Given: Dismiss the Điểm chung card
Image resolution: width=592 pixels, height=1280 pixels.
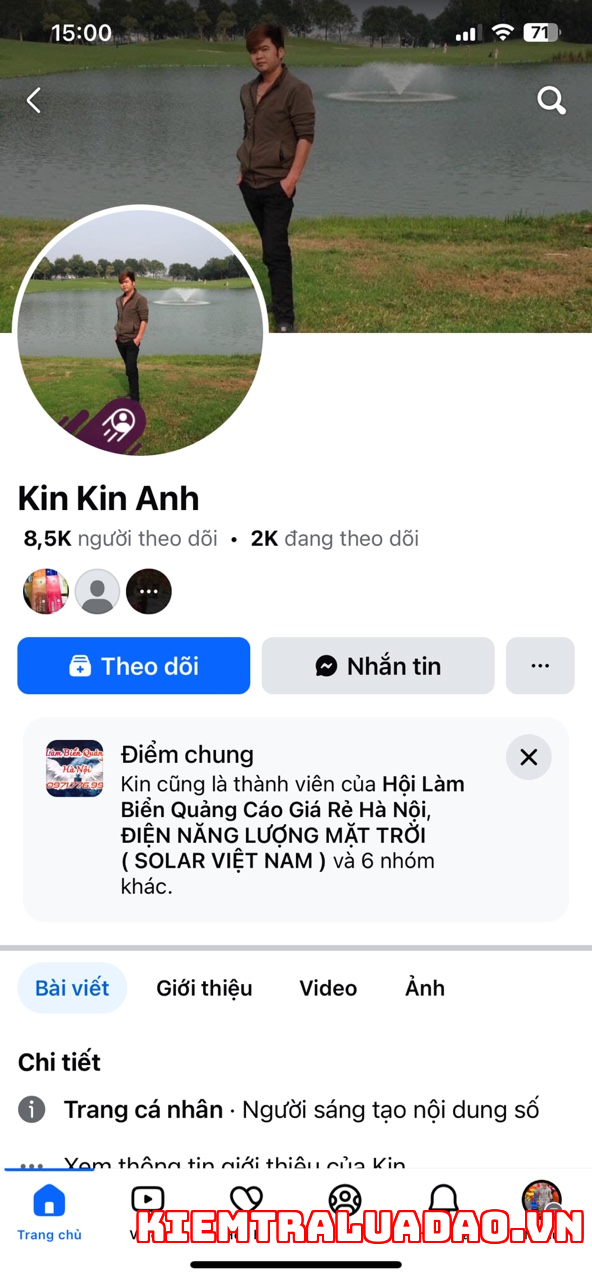Looking at the screenshot, I should [529, 757].
